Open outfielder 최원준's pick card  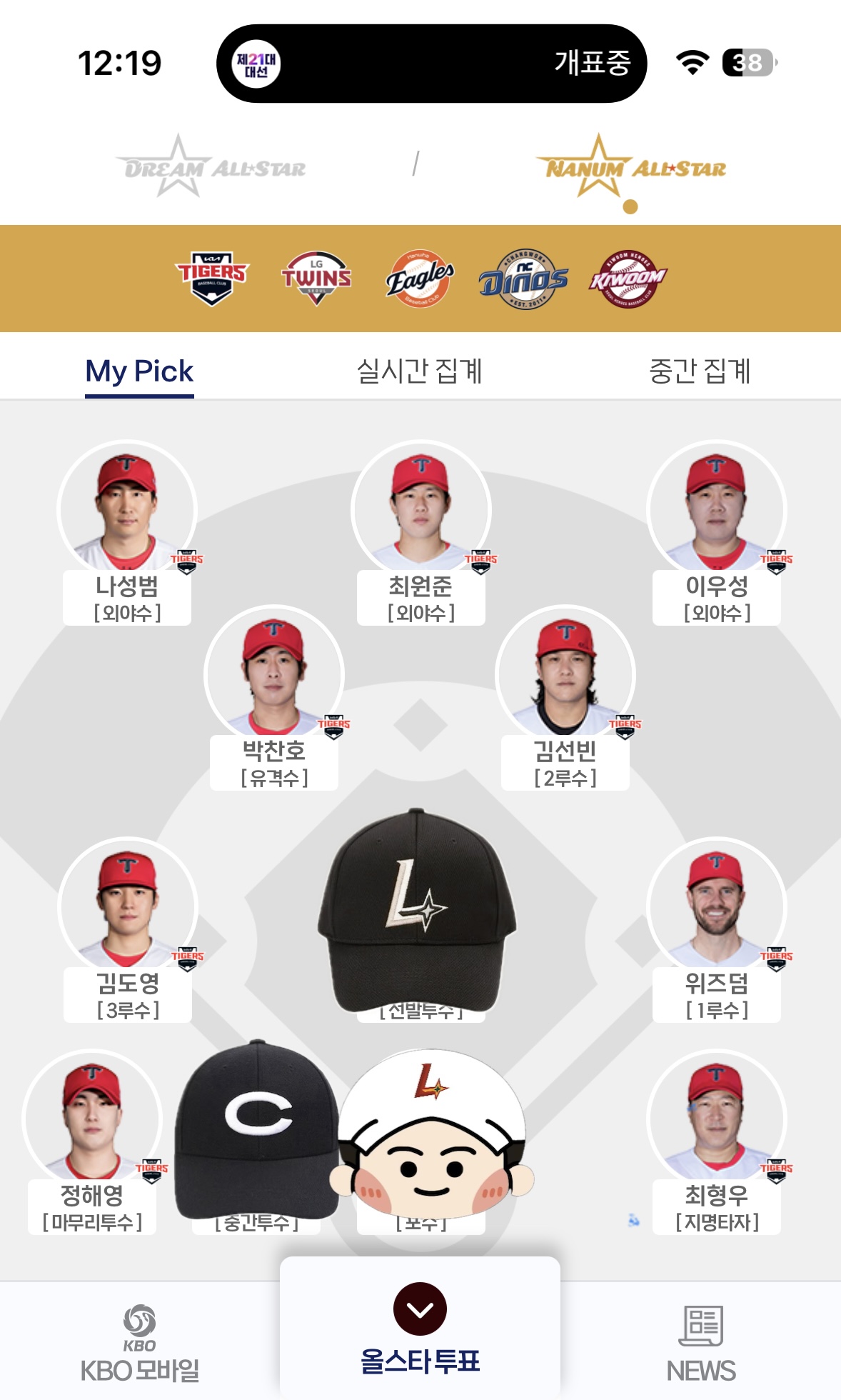click(421, 533)
